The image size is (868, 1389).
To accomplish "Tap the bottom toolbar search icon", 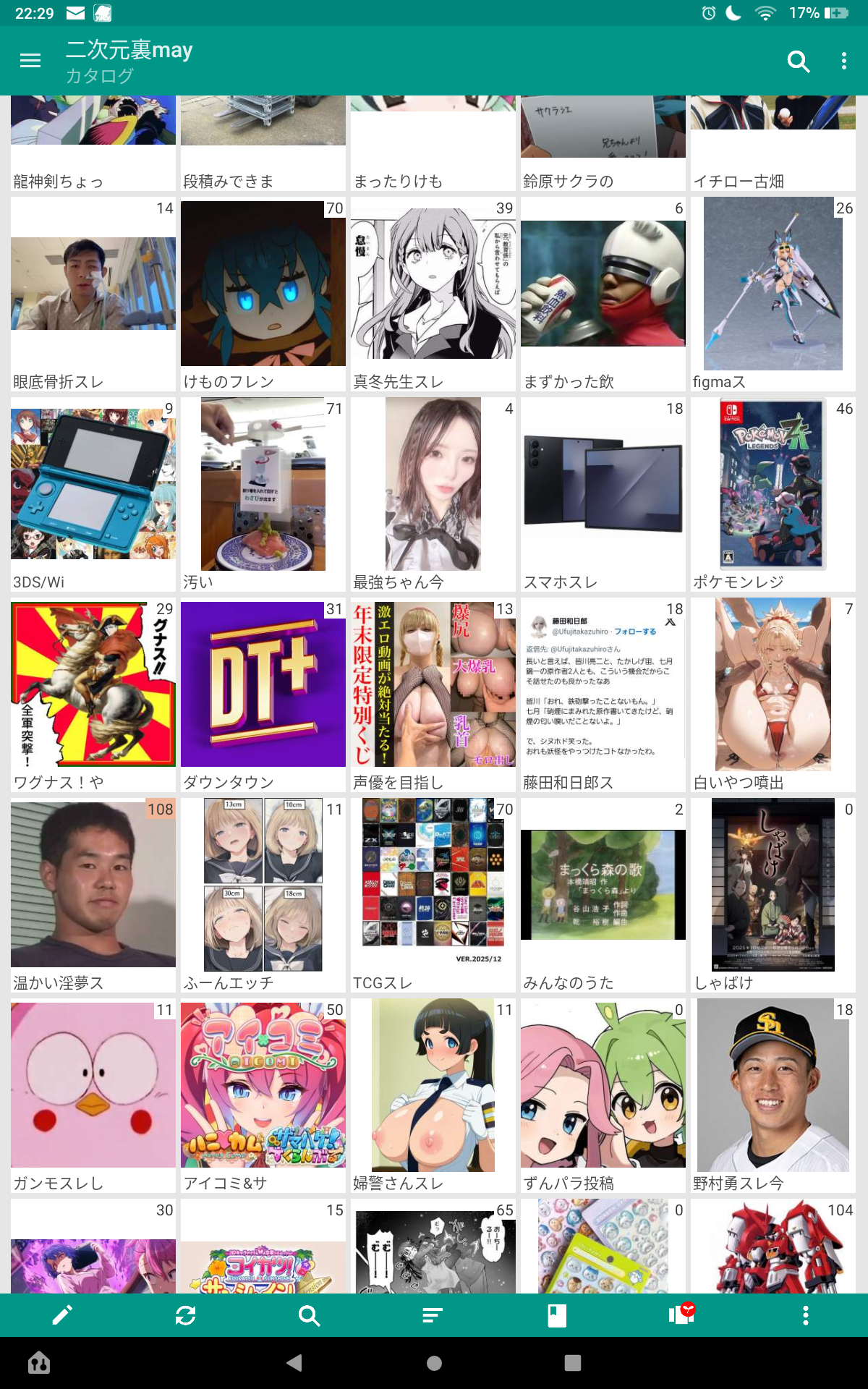I will coord(310,1315).
